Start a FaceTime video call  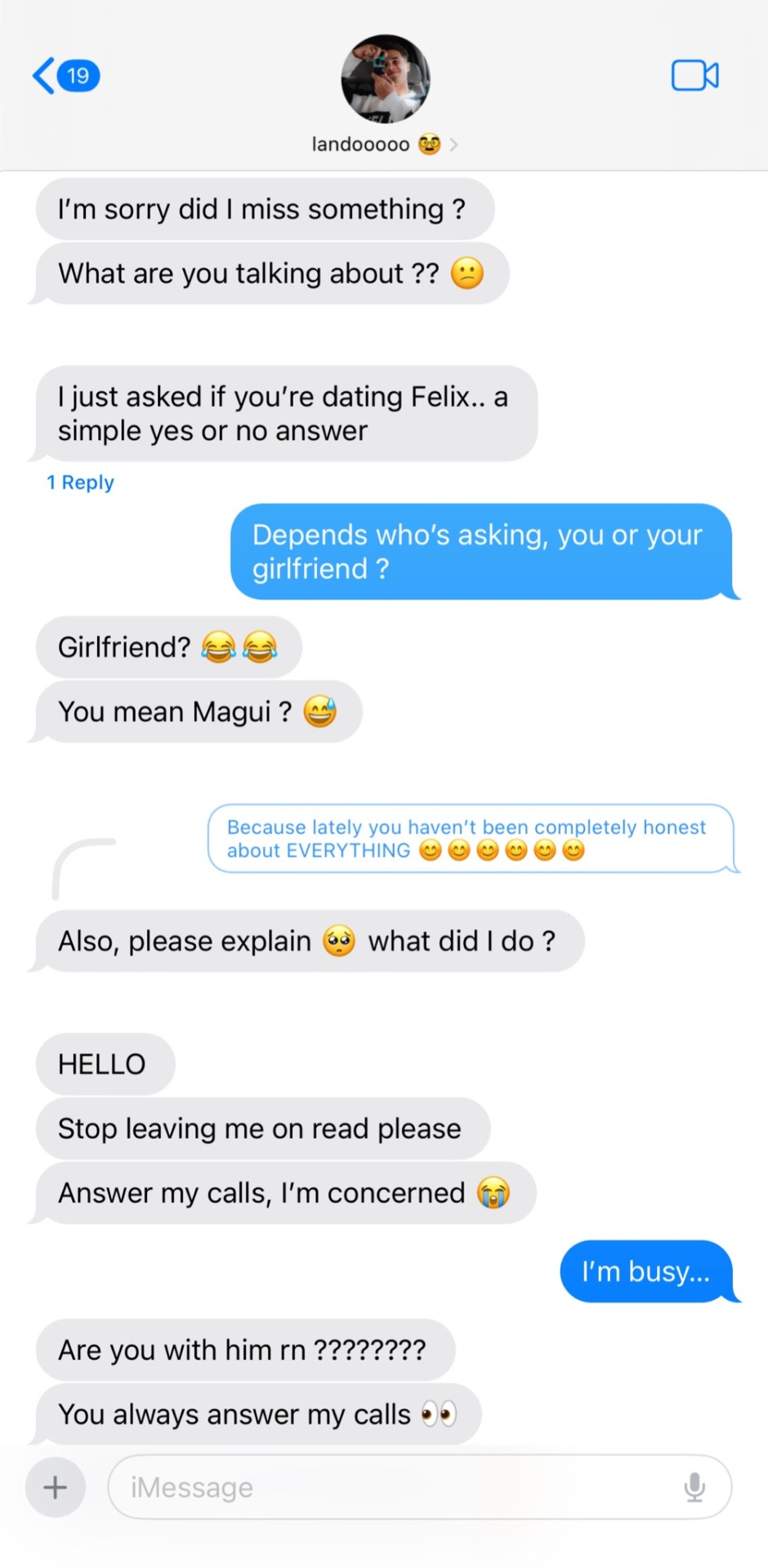pyautogui.click(x=694, y=76)
